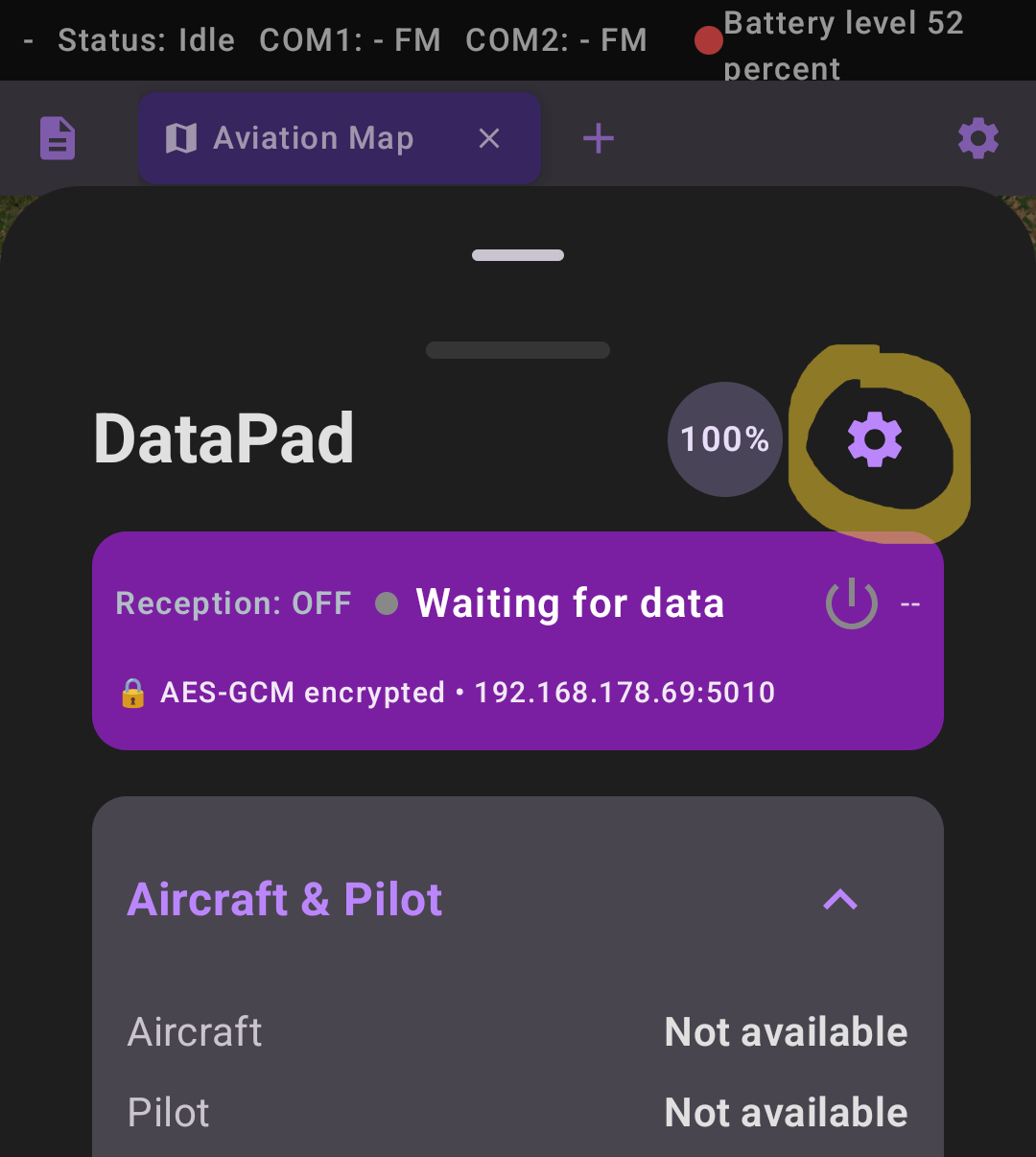Tap the plus icon to open a new tab
Screen dimensions: 1036x1157
pyautogui.click(x=598, y=137)
